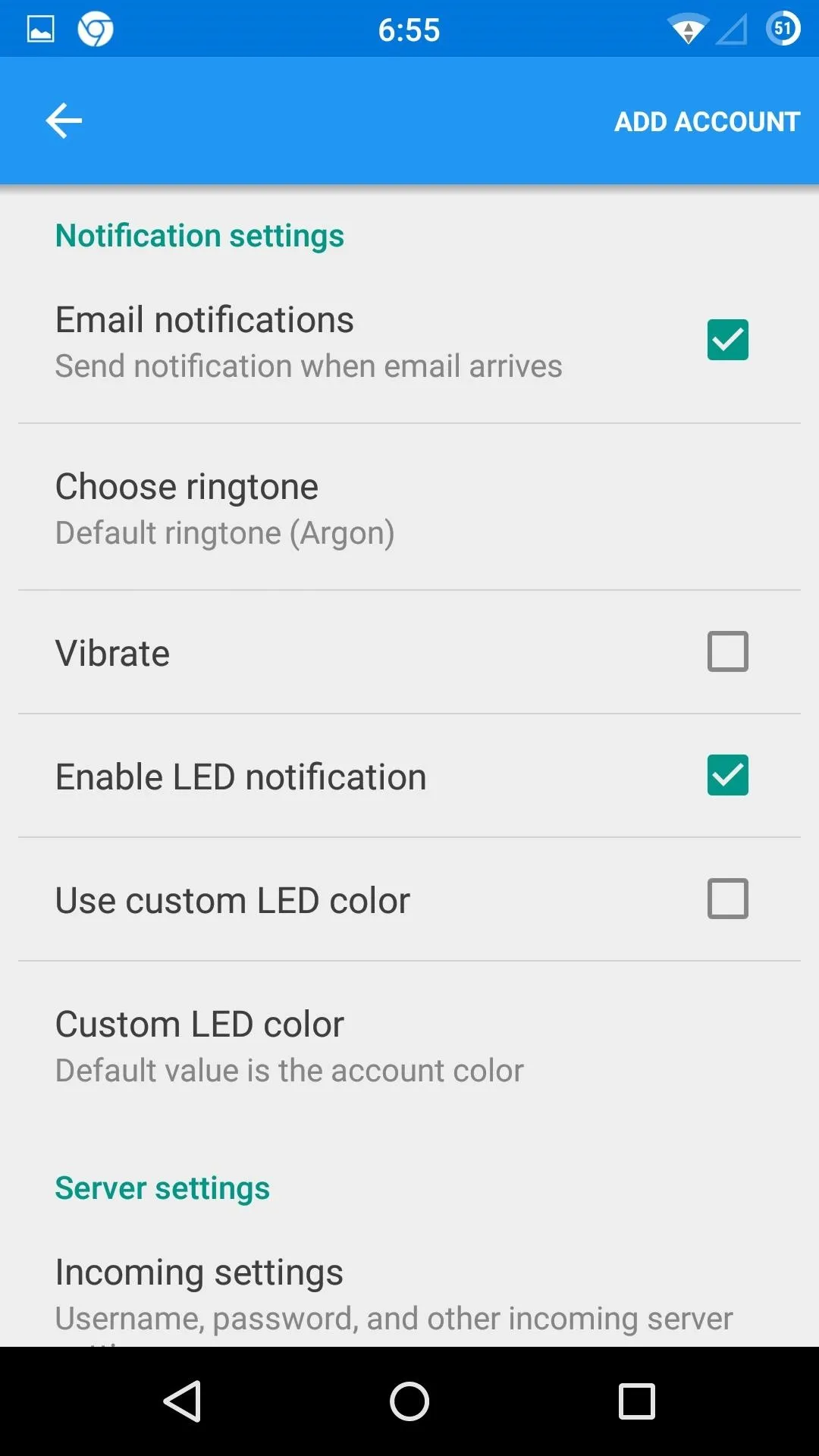This screenshot has width=819, height=1456.
Task: Tap the system home button
Action: pos(409,1401)
